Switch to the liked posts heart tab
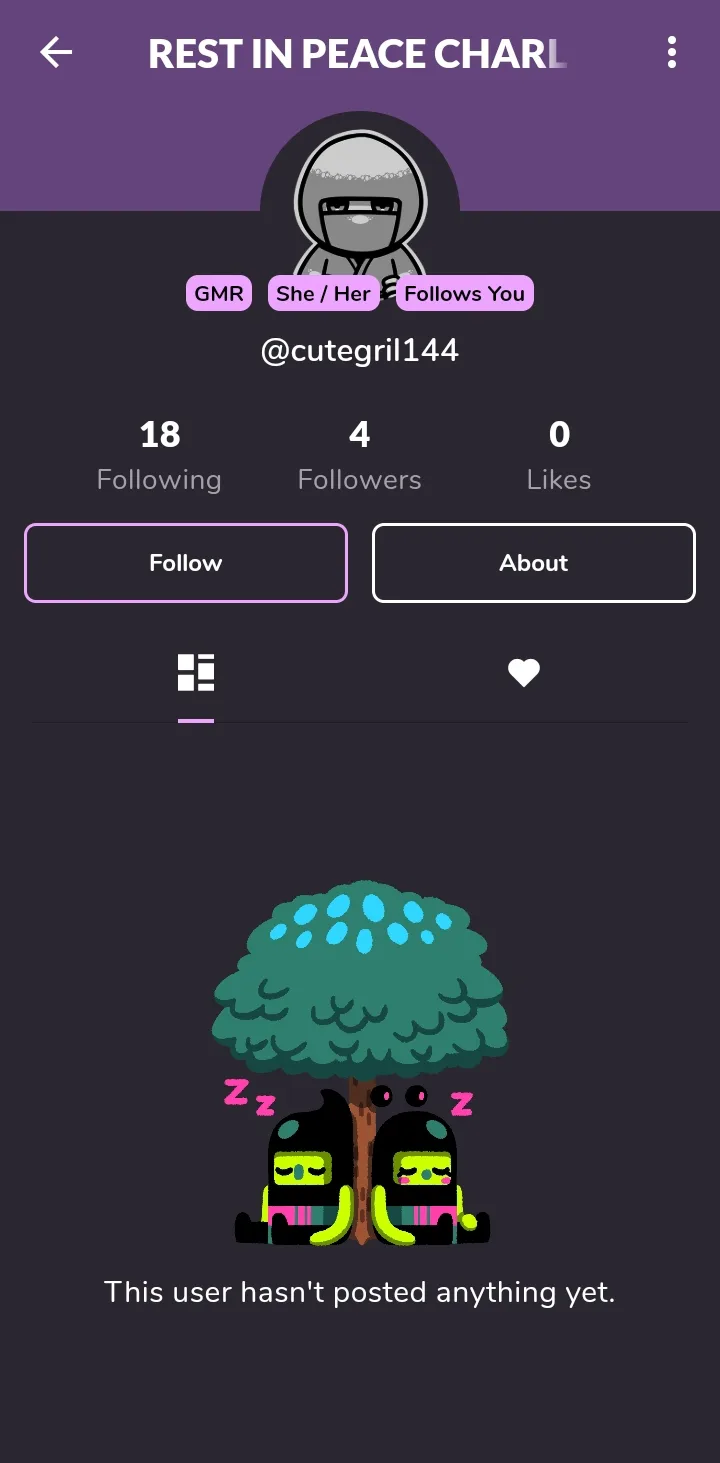The height and width of the screenshot is (1463, 720). [524, 673]
